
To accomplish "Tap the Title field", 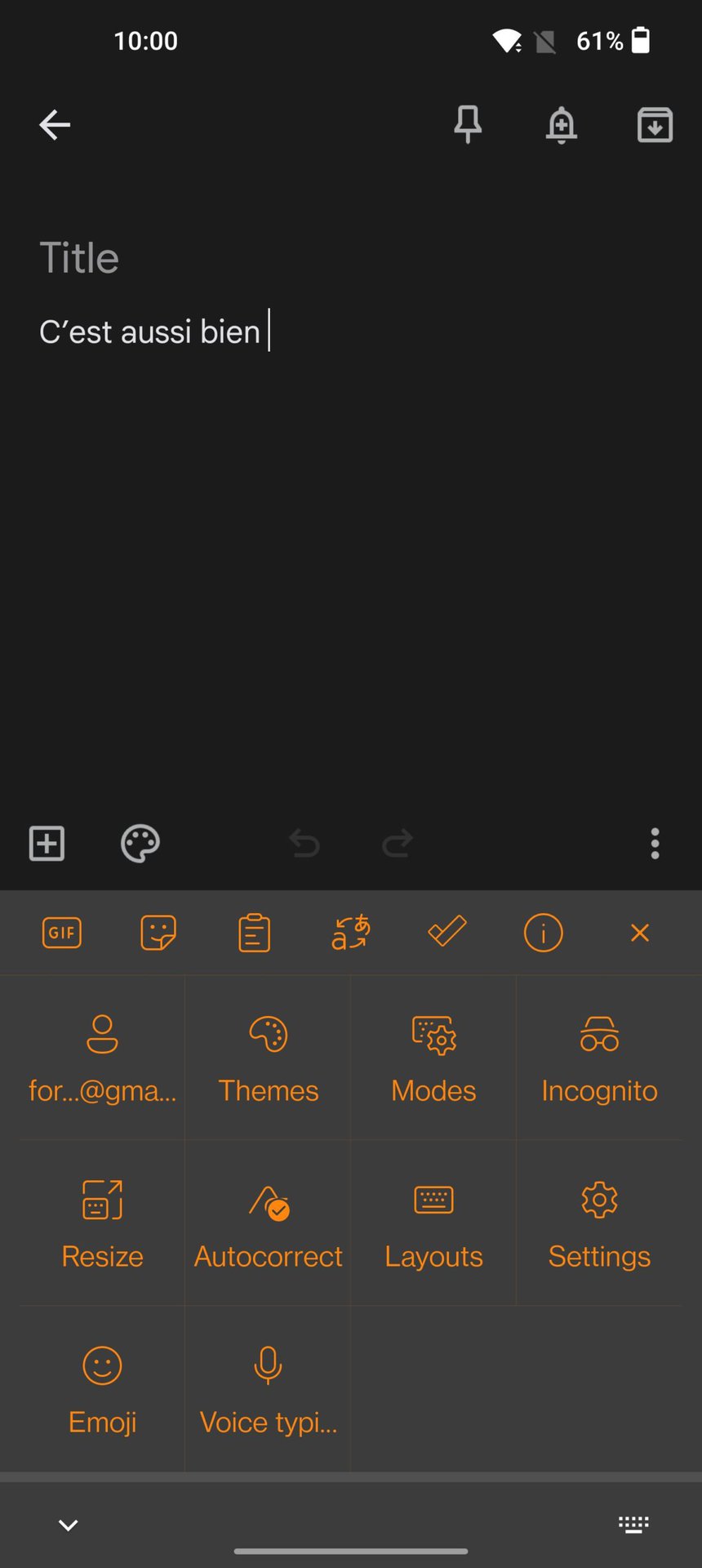I will click(79, 258).
